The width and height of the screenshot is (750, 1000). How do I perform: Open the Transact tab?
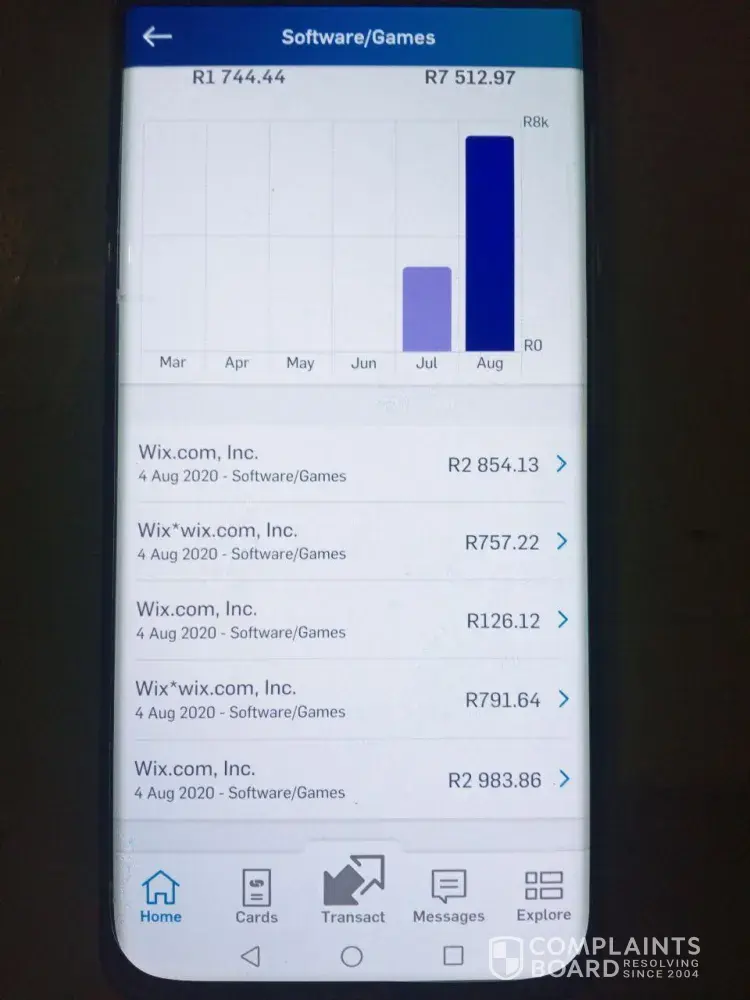[353, 890]
